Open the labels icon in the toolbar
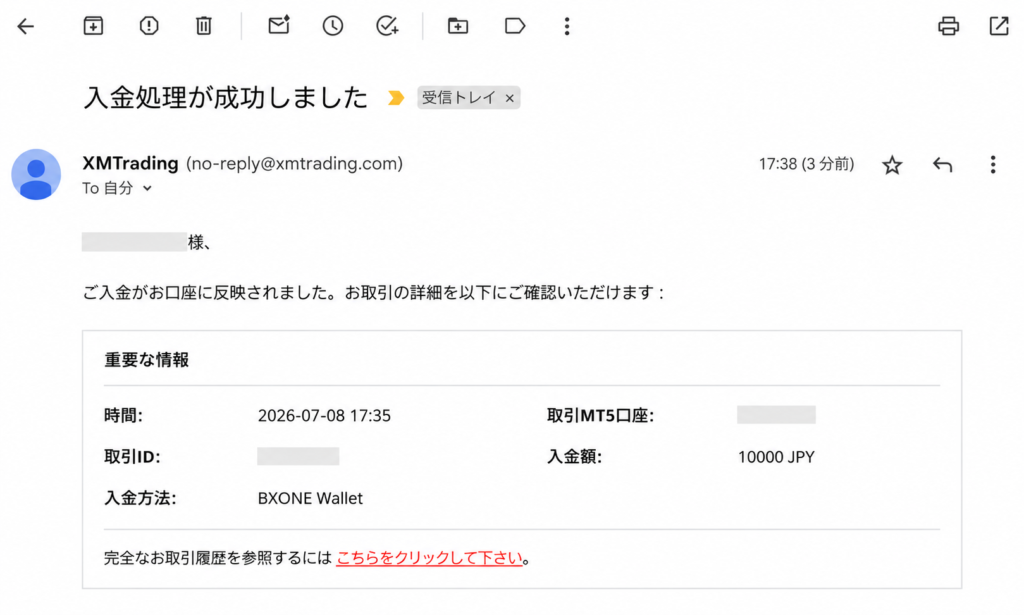Image resolution: width=1024 pixels, height=615 pixels. 515,26
